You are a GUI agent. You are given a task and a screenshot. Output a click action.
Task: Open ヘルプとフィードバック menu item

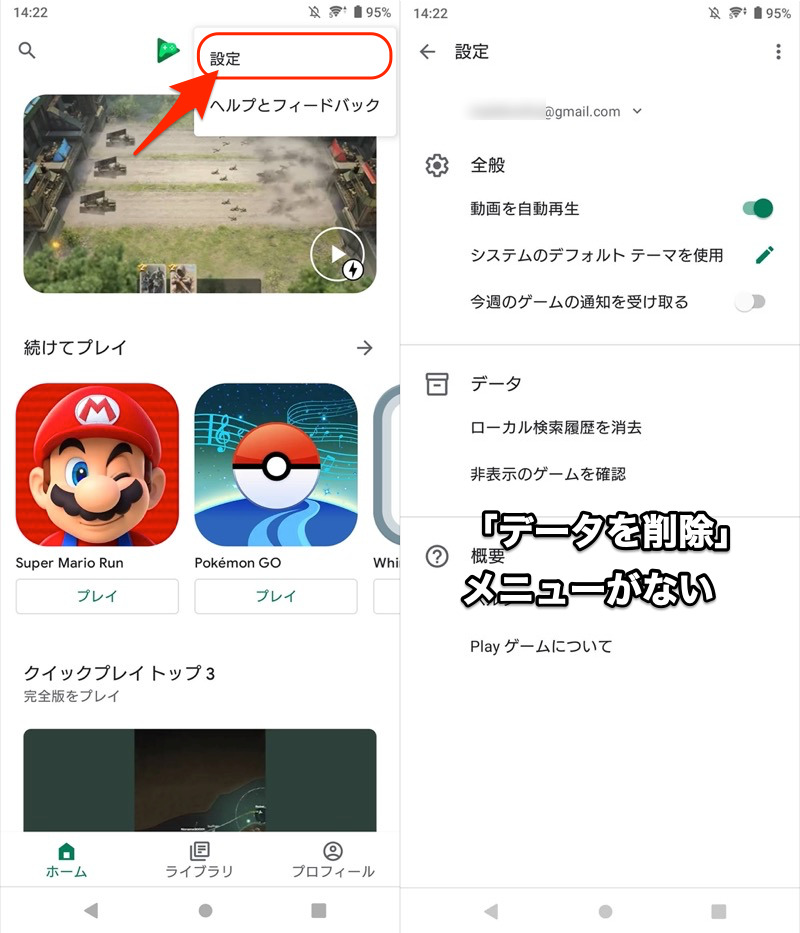(295, 105)
